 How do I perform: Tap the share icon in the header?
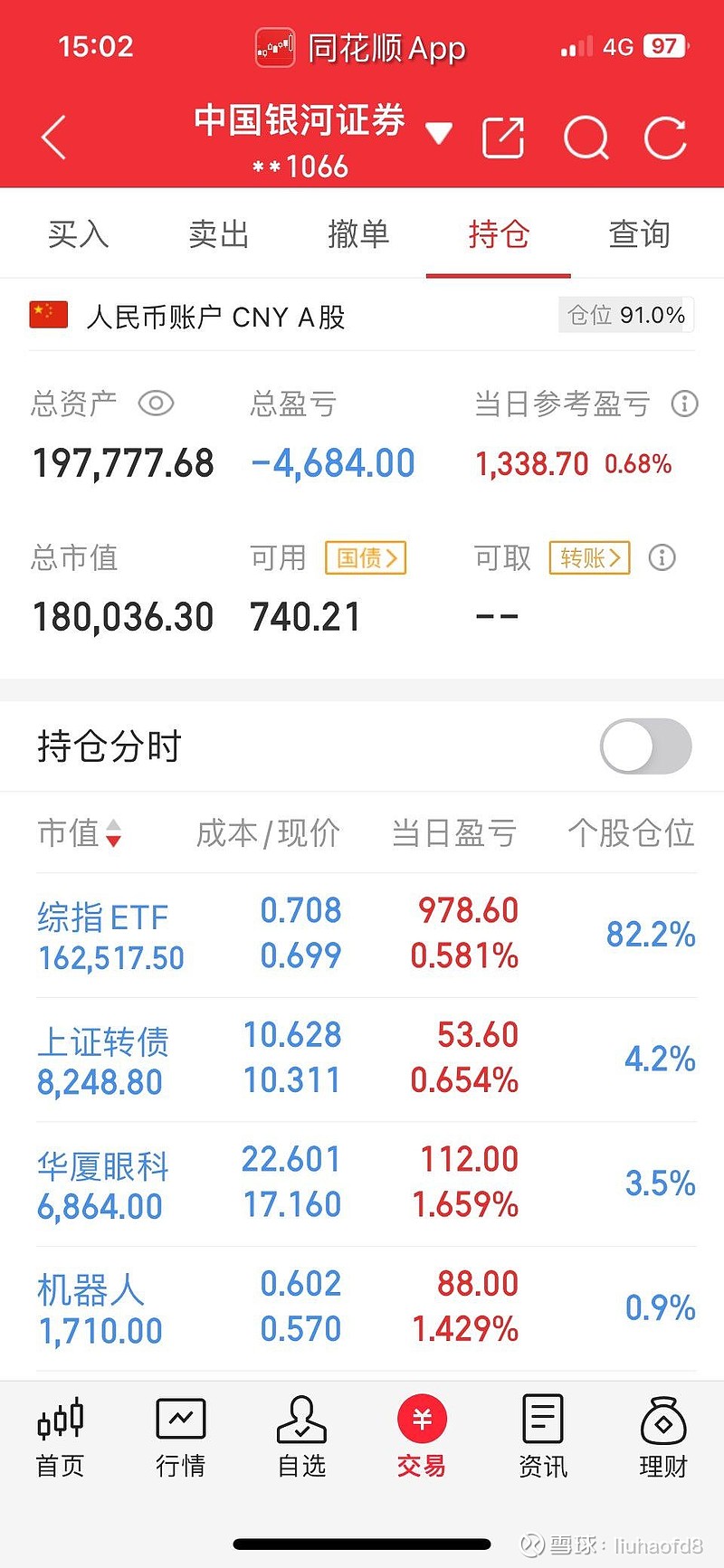503,138
